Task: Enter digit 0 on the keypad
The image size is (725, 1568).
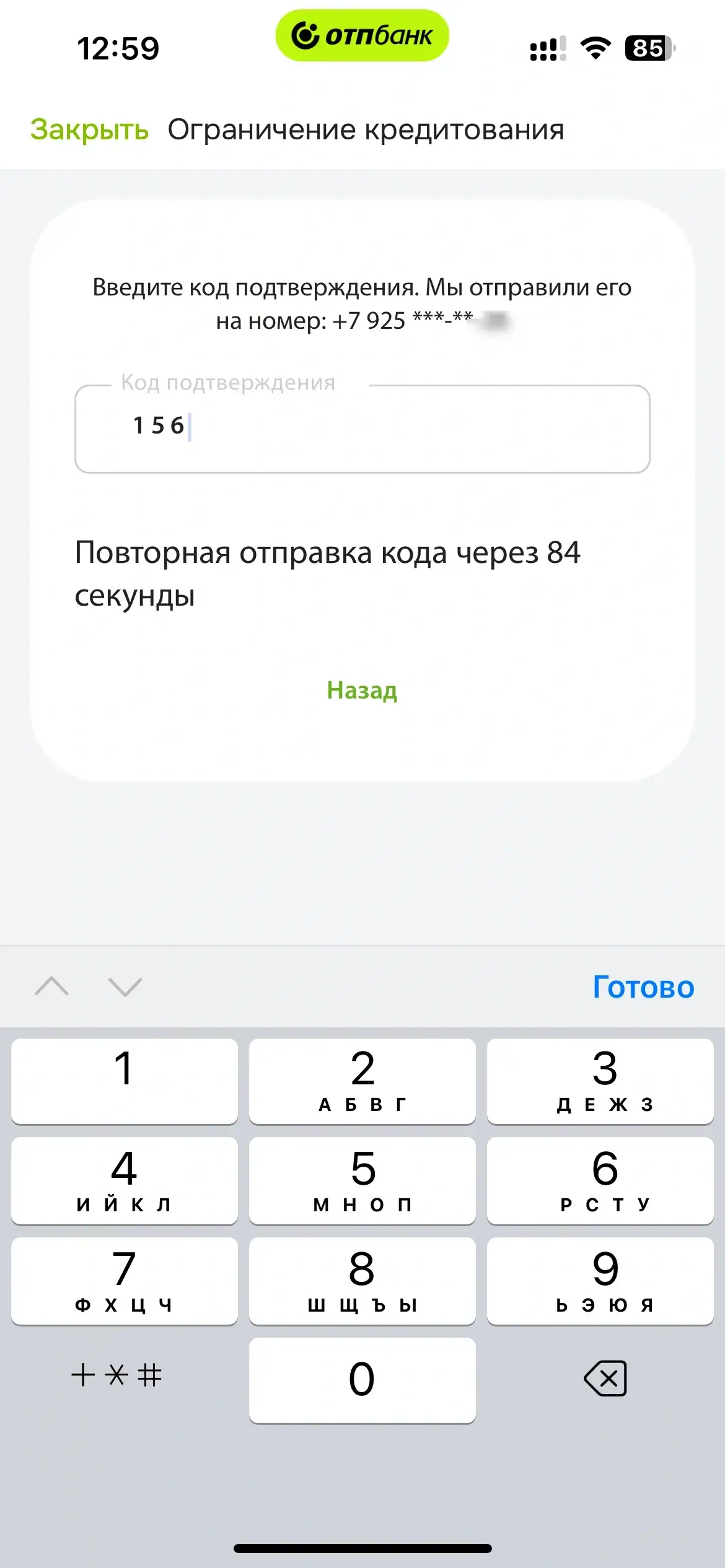Action: click(362, 1380)
